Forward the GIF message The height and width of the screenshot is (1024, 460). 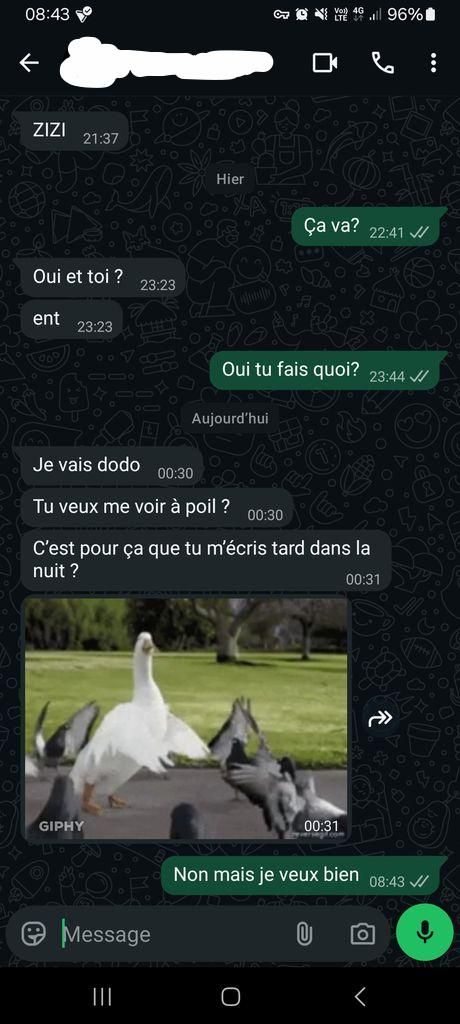pos(380,719)
